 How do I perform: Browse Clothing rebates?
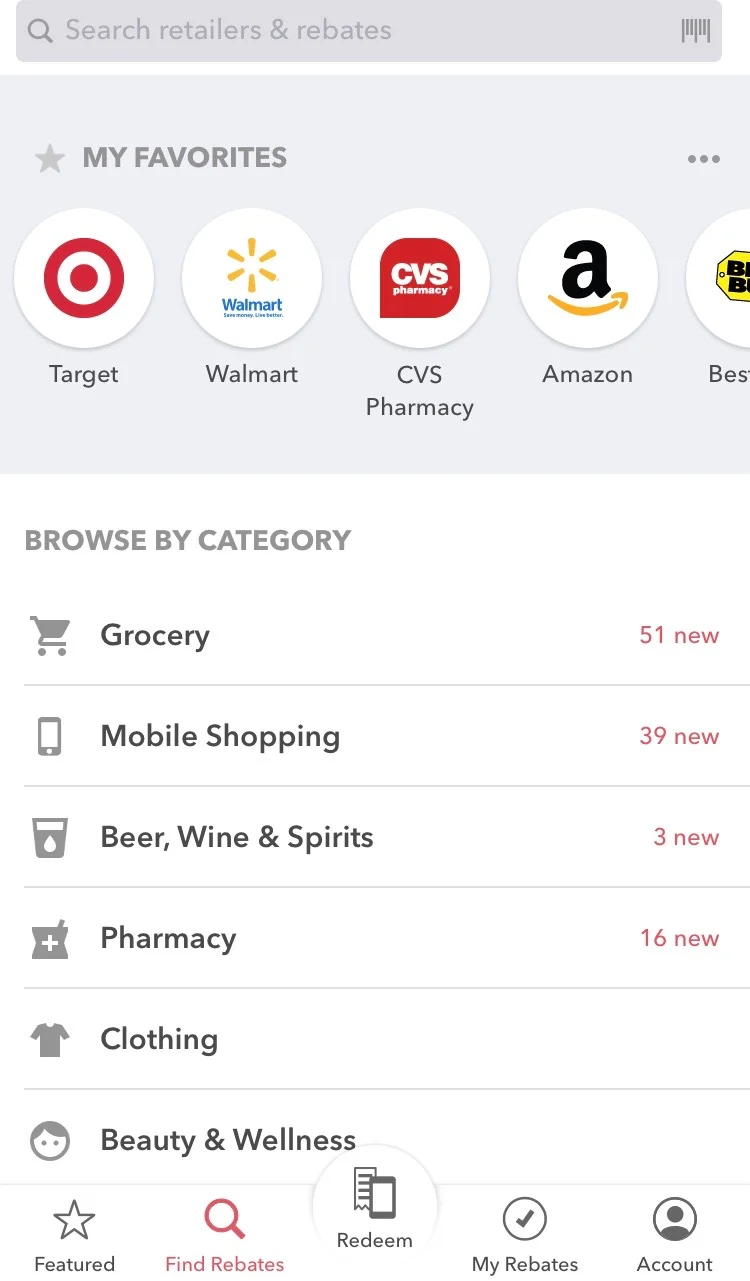[x=375, y=1039]
